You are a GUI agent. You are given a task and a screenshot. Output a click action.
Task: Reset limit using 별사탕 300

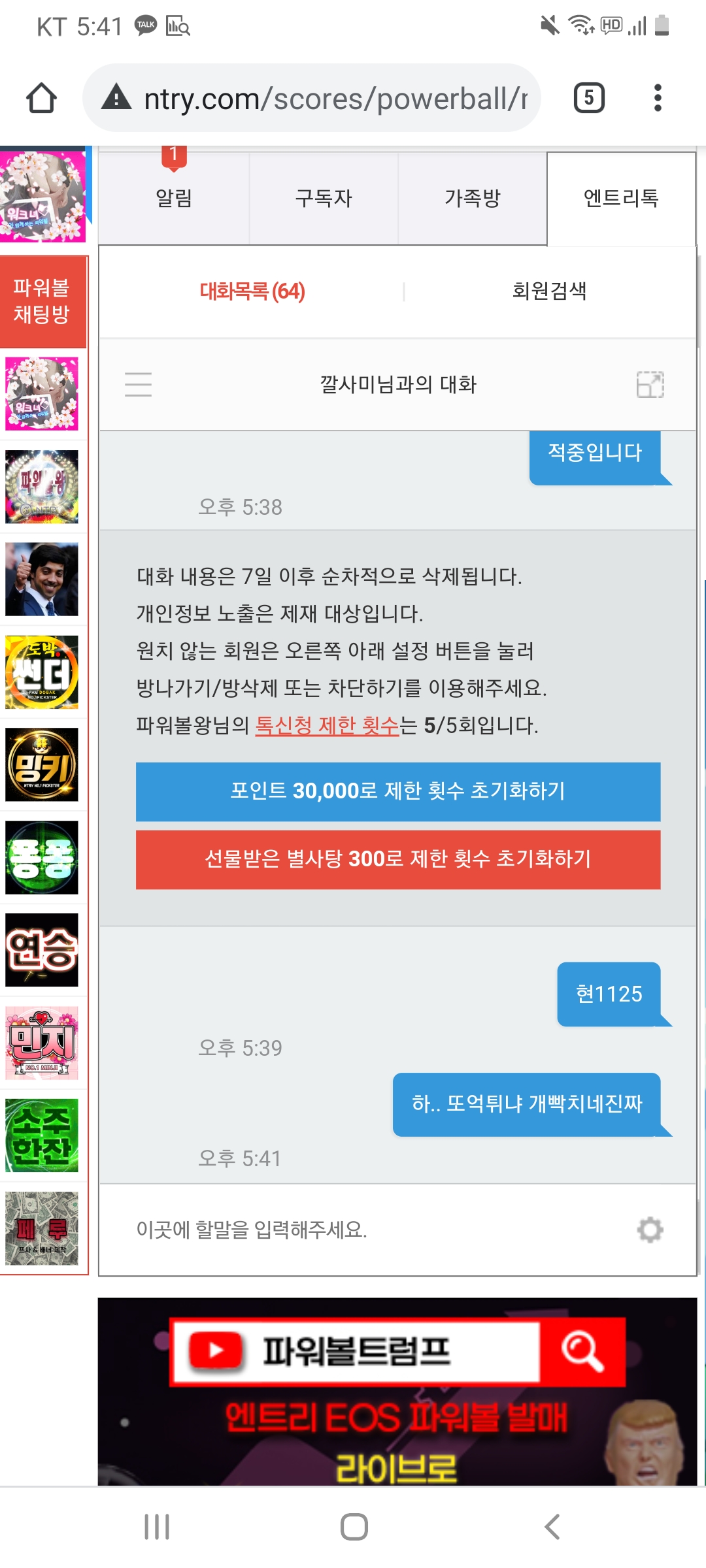pyautogui.click(x=398, y=859)
